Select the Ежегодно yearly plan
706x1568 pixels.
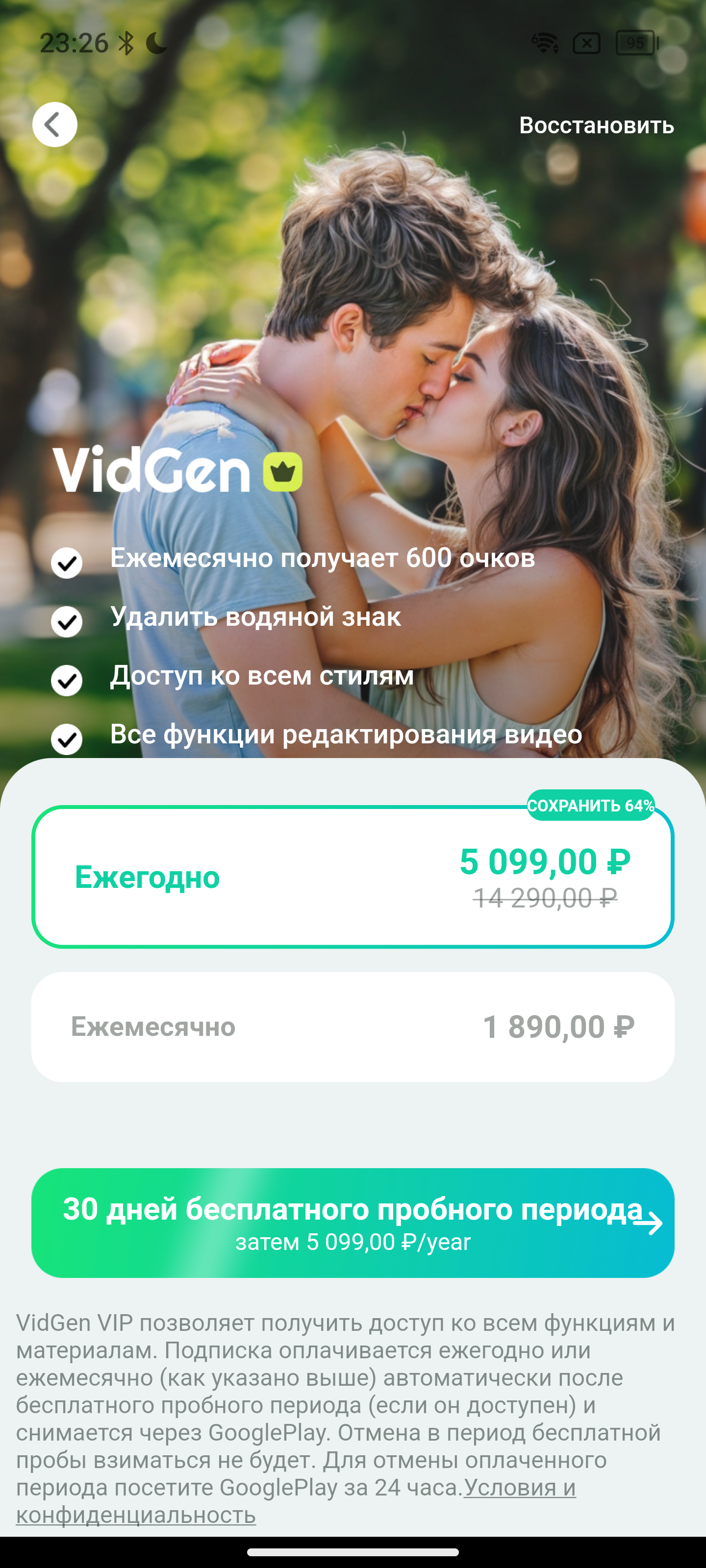(x=352, y=877)
